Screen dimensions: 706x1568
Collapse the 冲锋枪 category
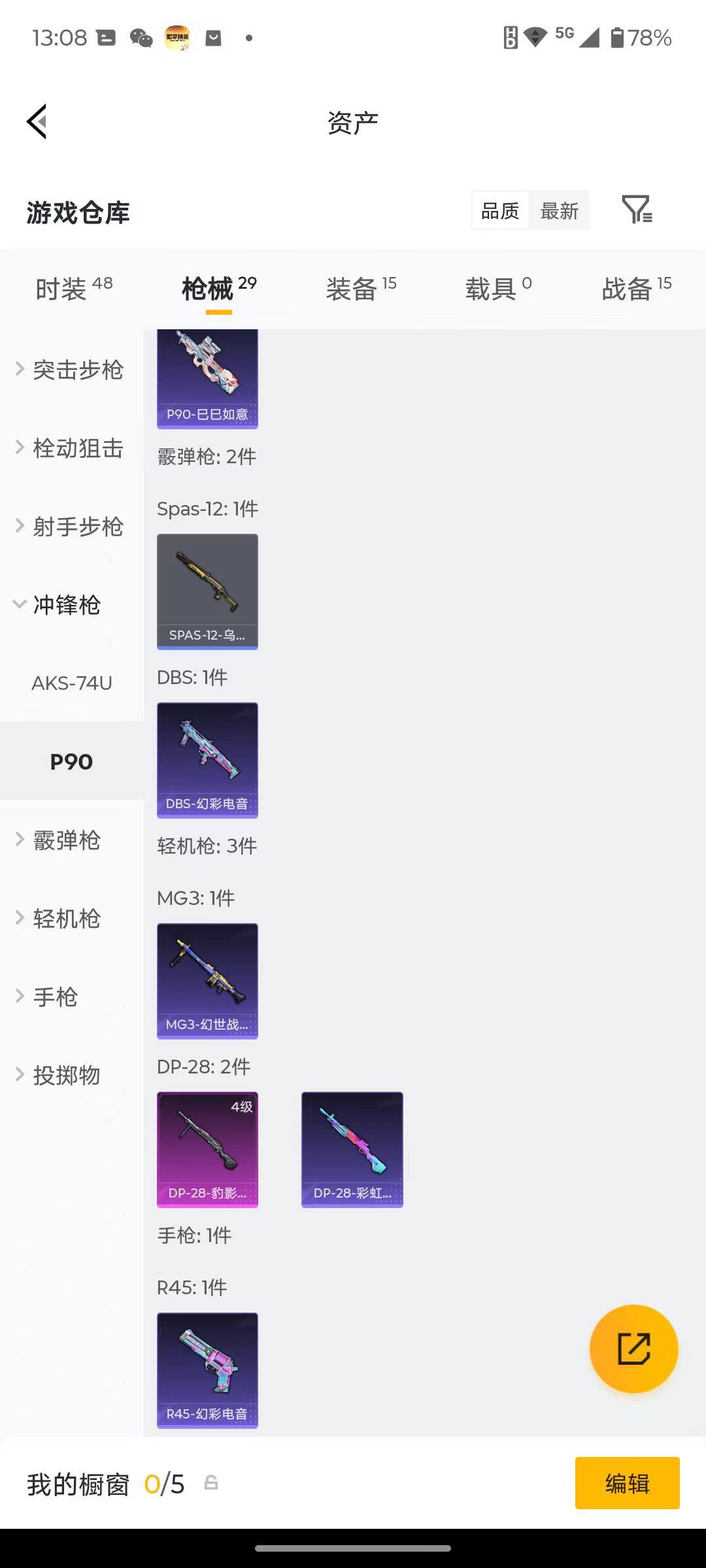65,606
